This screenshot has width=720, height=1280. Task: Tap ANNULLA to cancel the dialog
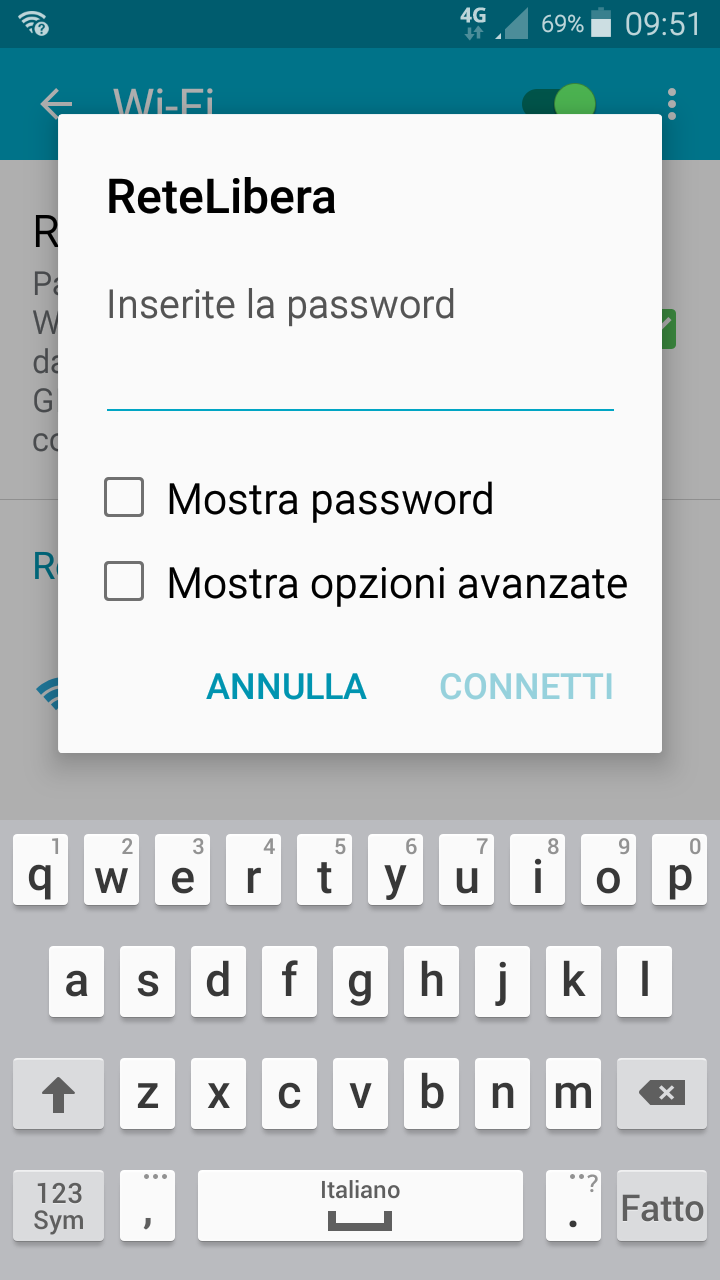tap(286, 687)
